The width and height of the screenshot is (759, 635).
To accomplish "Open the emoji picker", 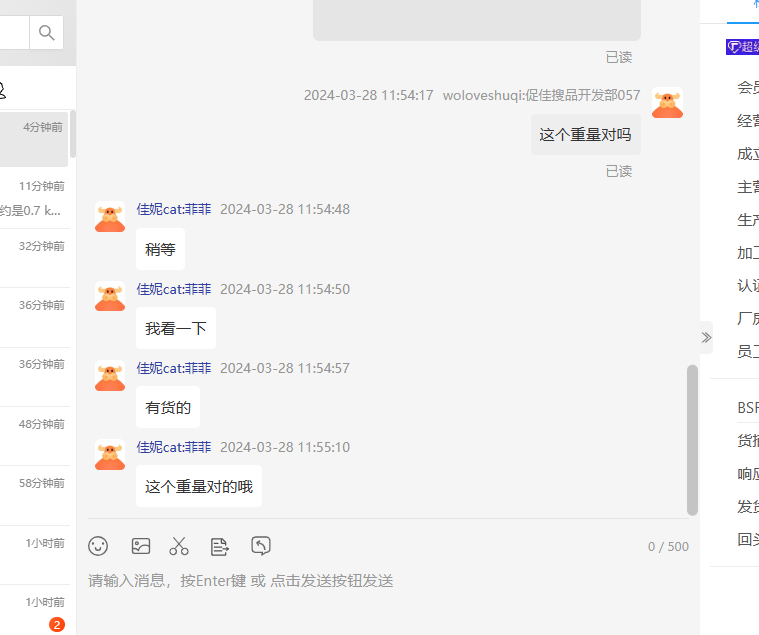I will coord(98,546).
